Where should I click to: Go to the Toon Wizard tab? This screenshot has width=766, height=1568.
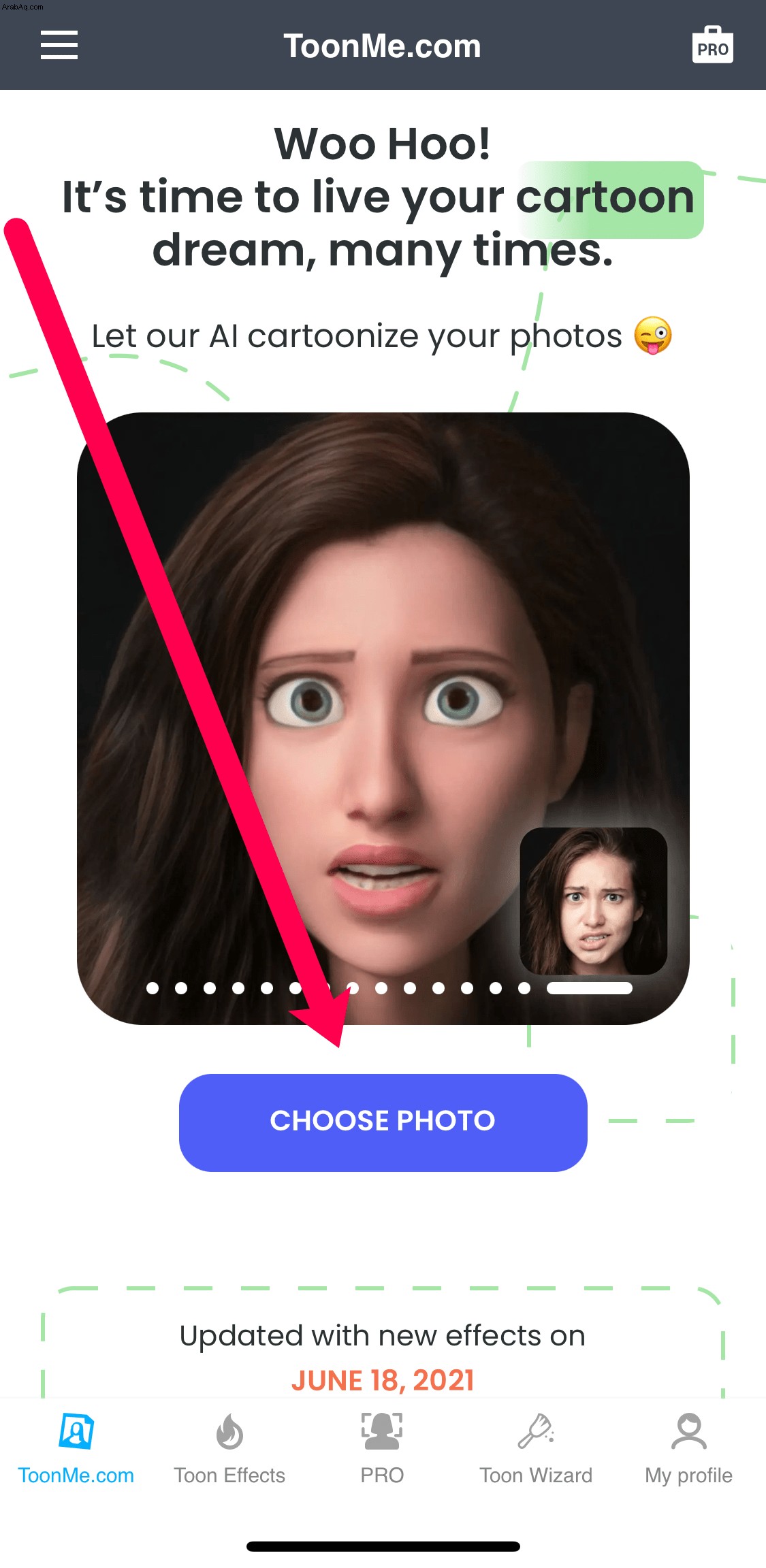click(x=536, y=1448)
